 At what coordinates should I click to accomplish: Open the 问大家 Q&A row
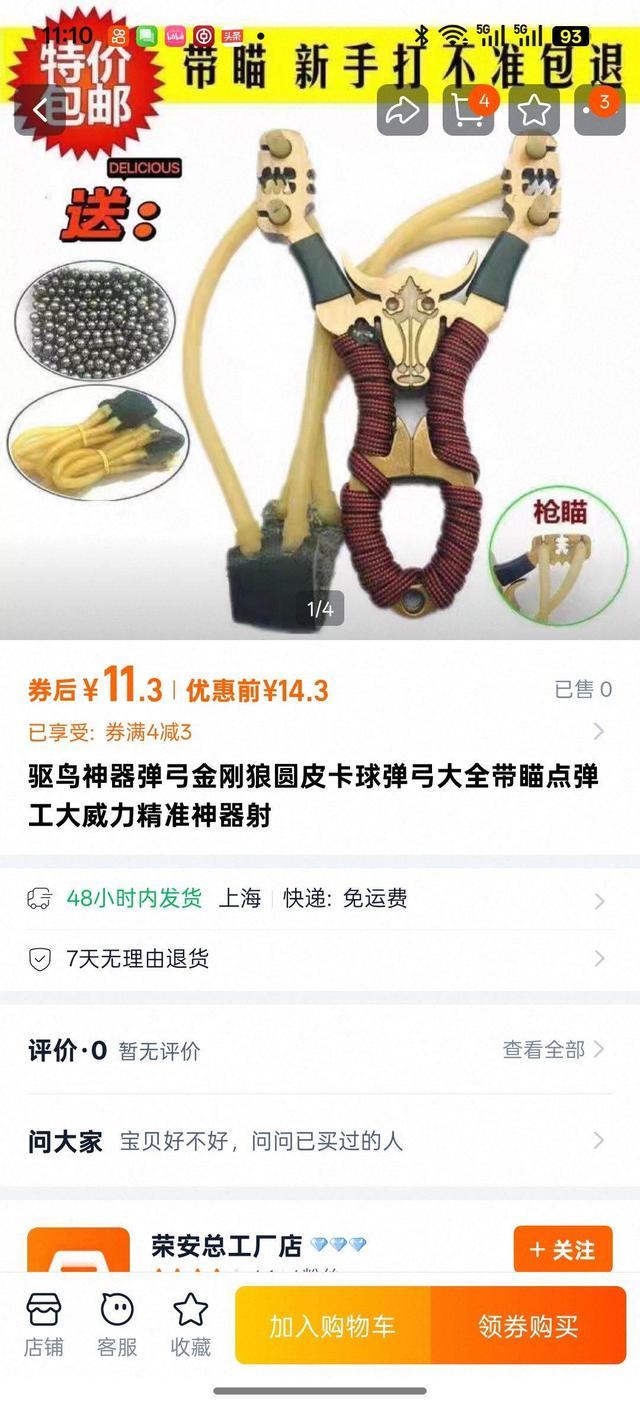318,1141
